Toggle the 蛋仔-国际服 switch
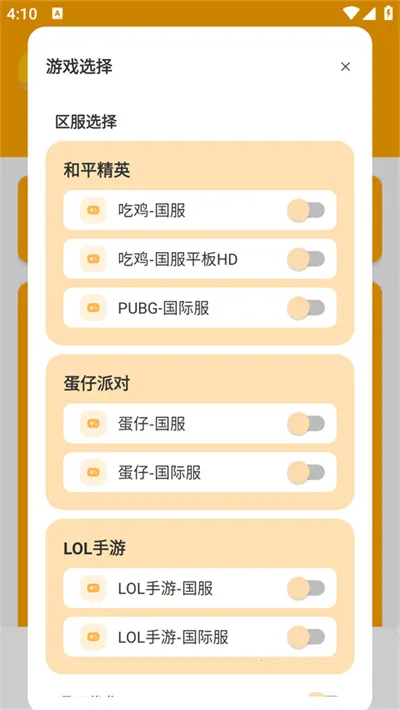This screenshot has width=400, height=710. pyautogui.click(x=306, y=473)
